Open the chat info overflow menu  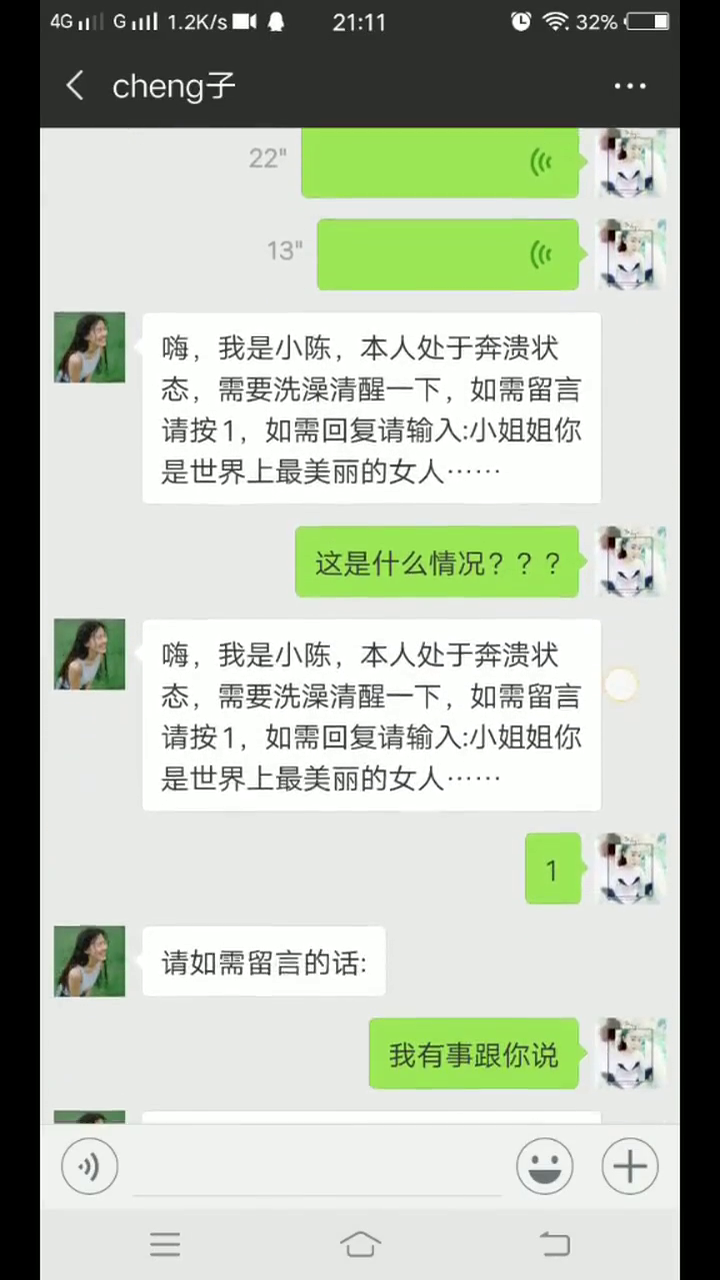coord(630,86)
